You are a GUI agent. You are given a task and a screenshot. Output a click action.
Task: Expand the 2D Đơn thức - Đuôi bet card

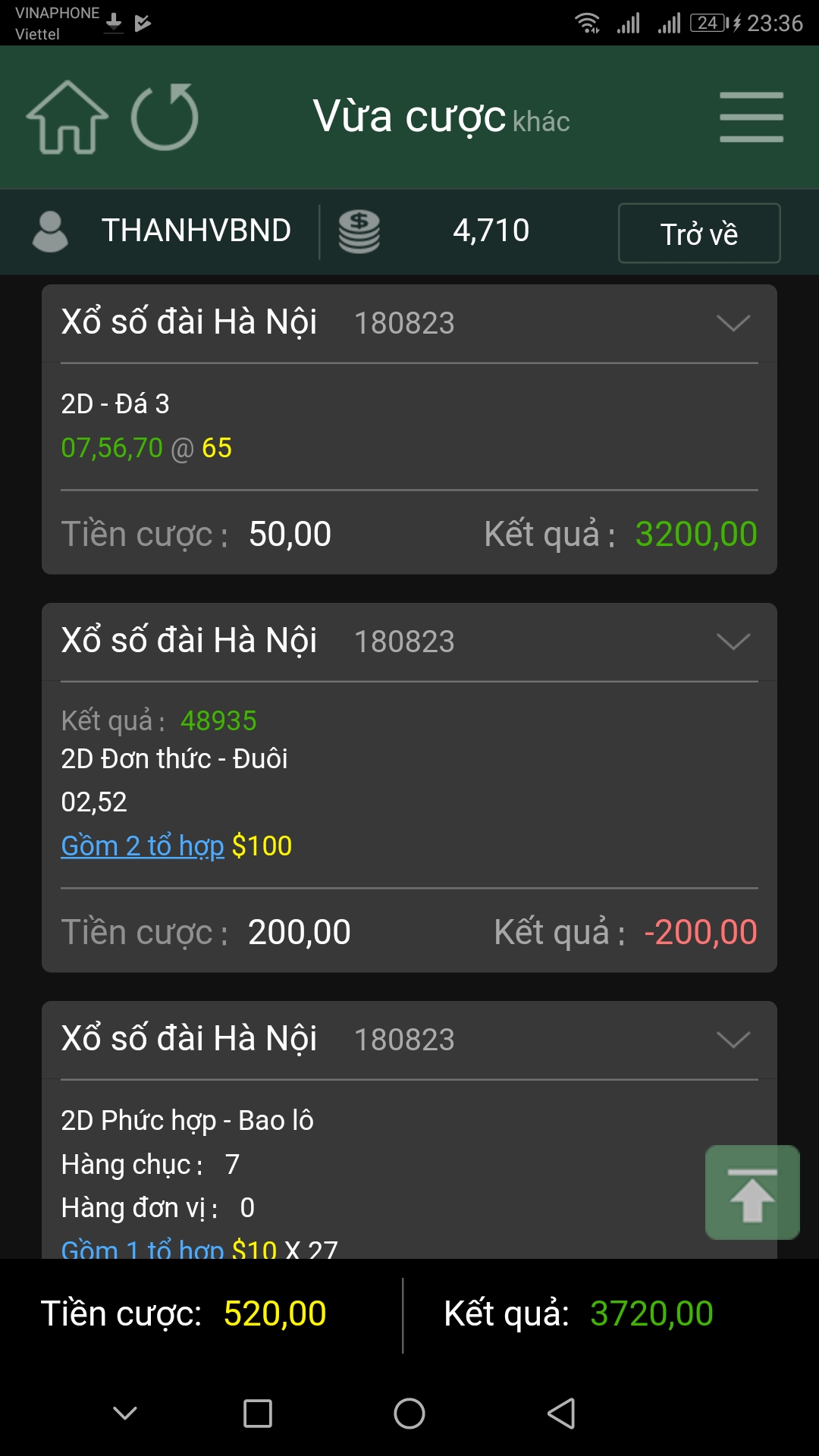733,642
